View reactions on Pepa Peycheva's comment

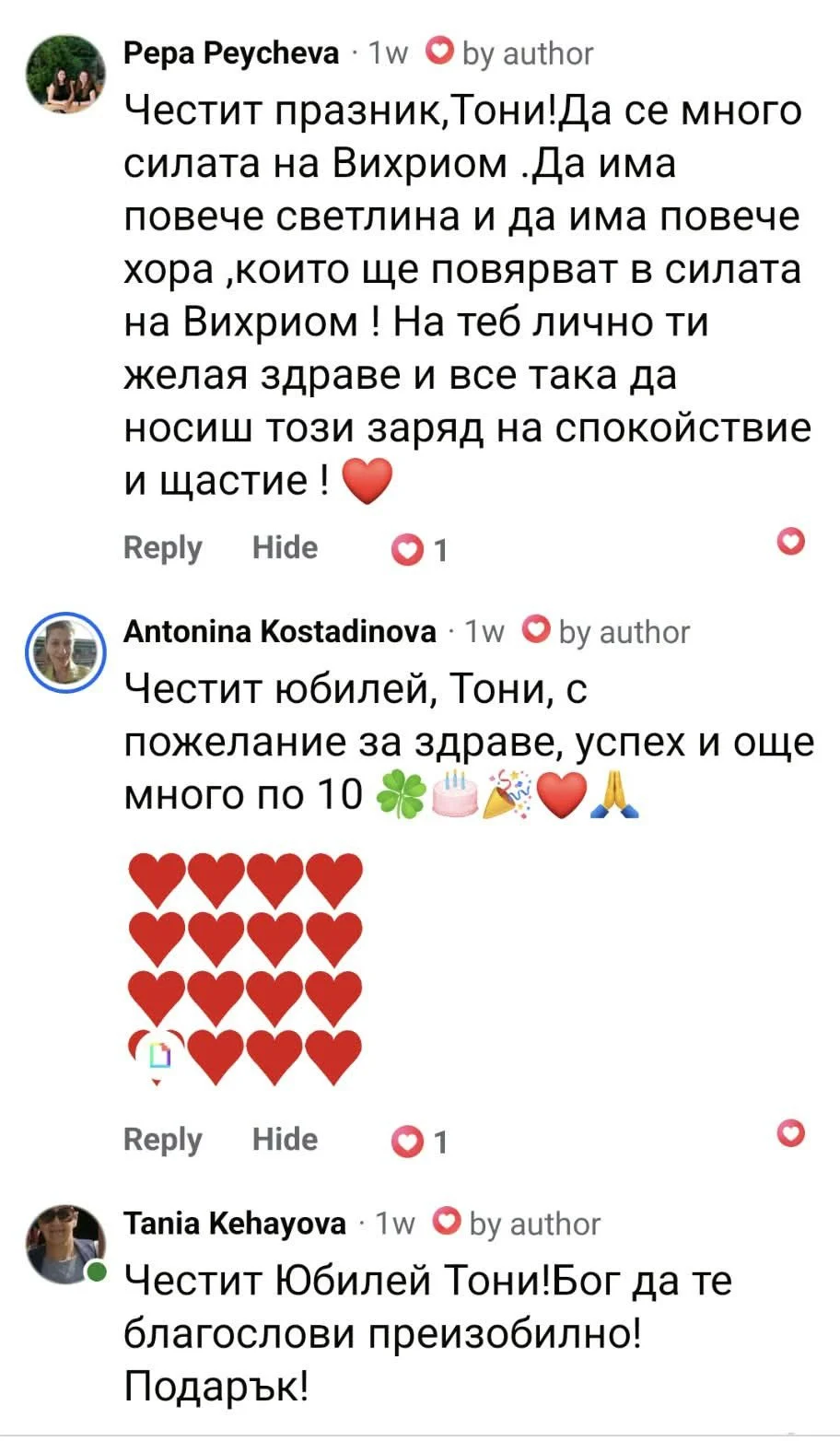[x=420, y=551]
